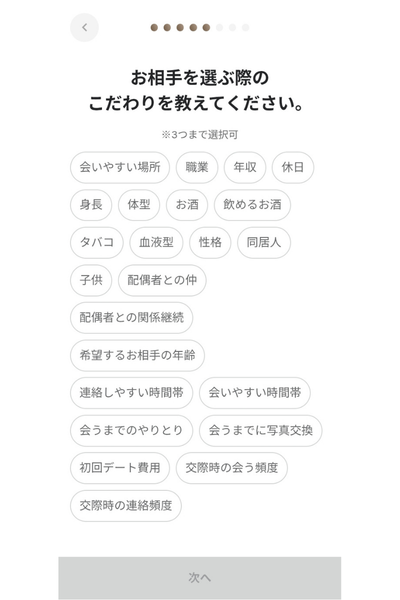Select 会うまでに写真交換 chip

261,430
